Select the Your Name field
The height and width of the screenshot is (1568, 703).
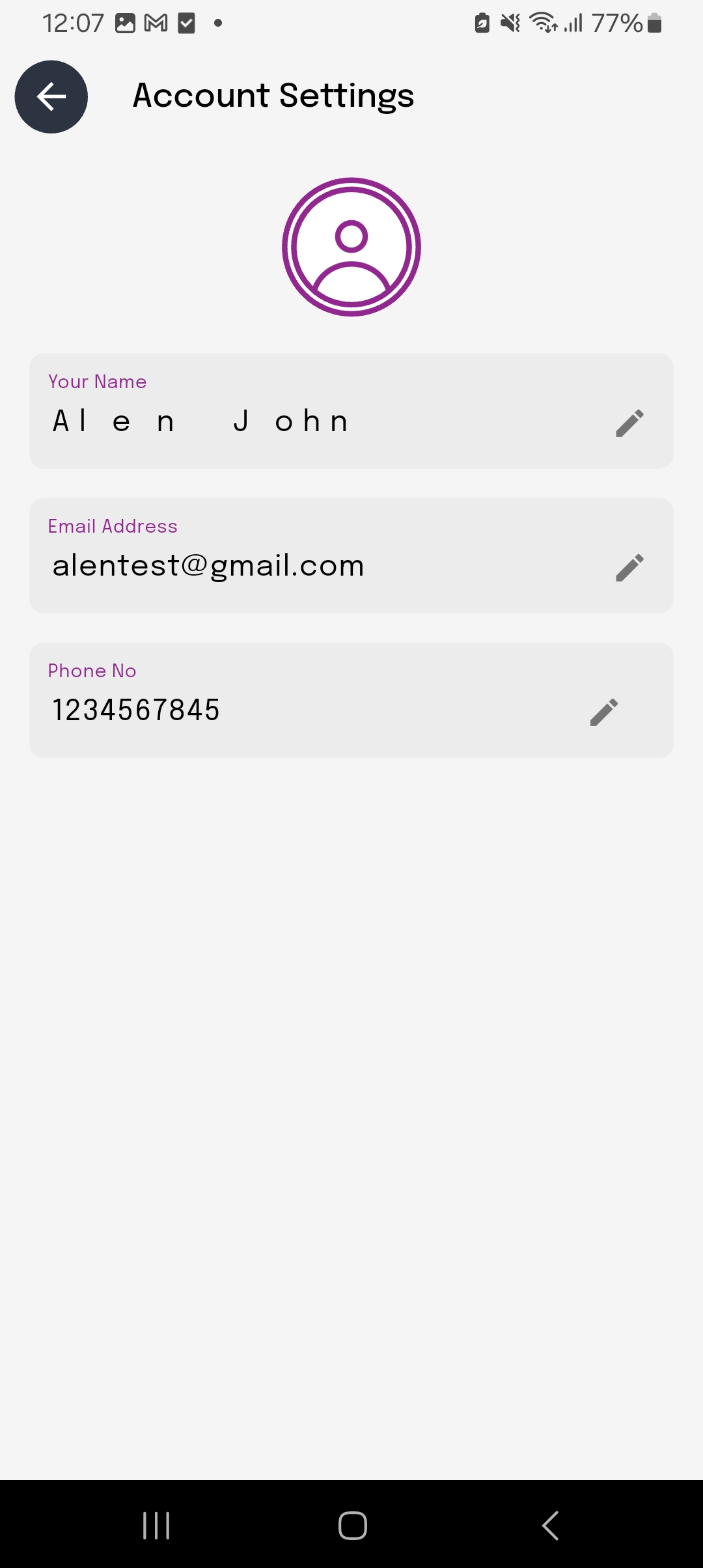[x=312, y=421]
